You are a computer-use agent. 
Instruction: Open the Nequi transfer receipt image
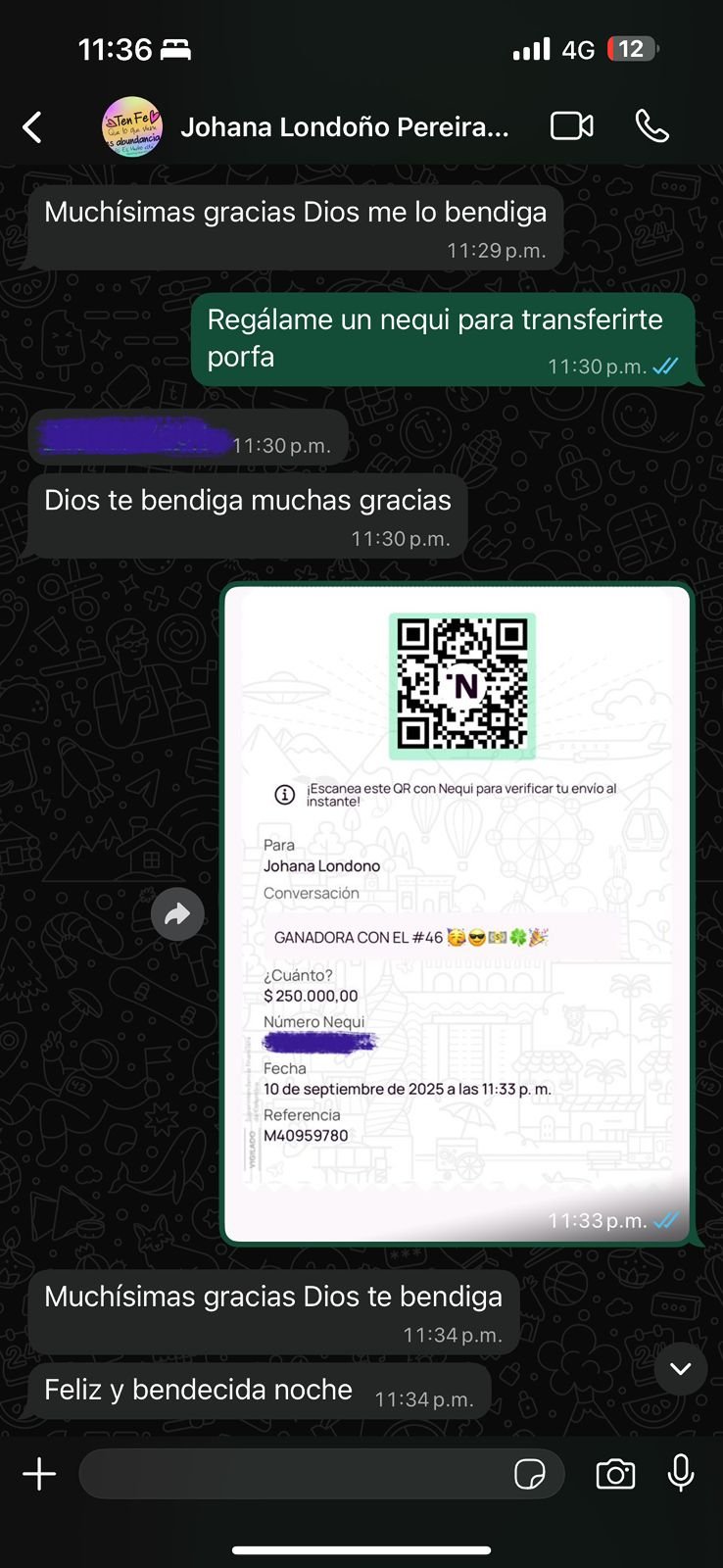tap(458, 911)
